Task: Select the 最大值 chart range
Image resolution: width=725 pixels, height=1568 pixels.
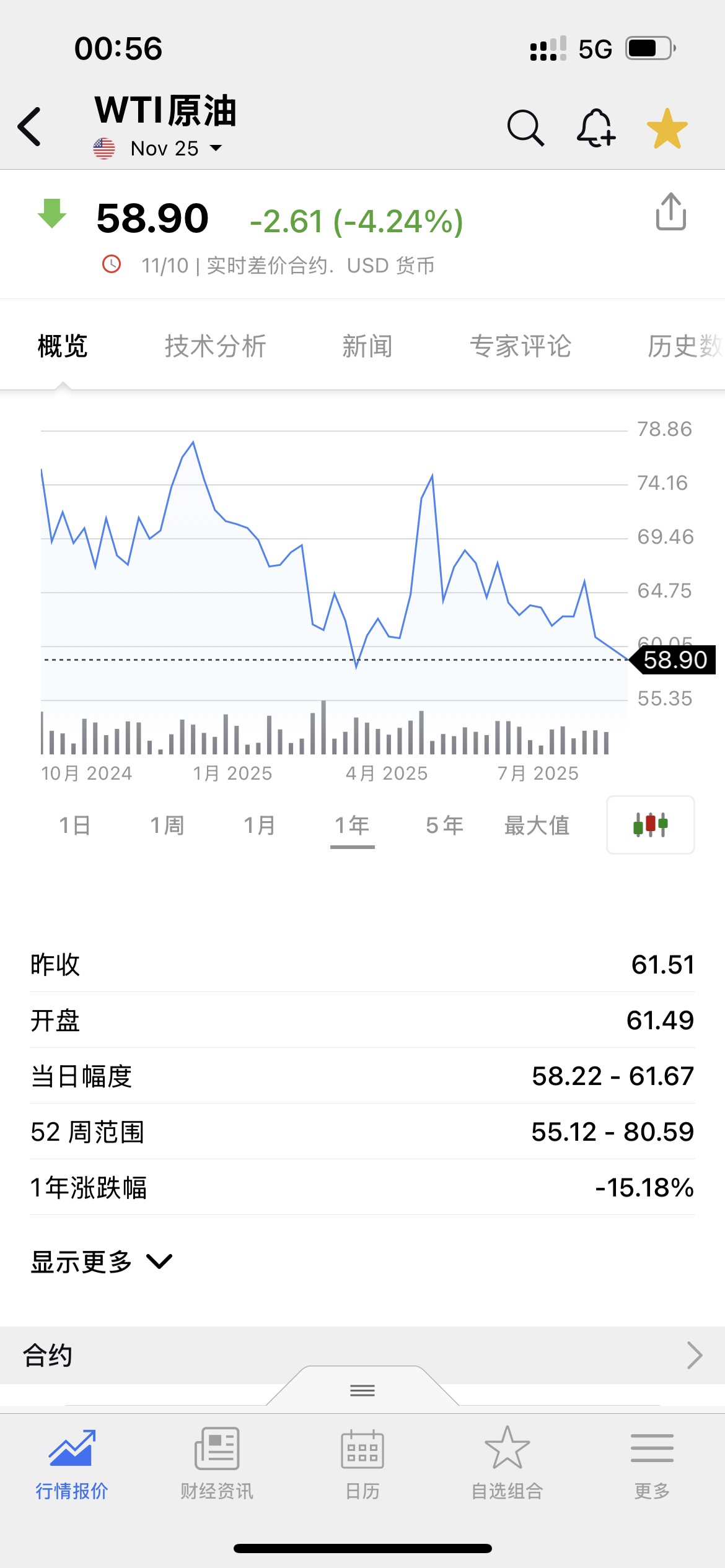Action: 537,825
